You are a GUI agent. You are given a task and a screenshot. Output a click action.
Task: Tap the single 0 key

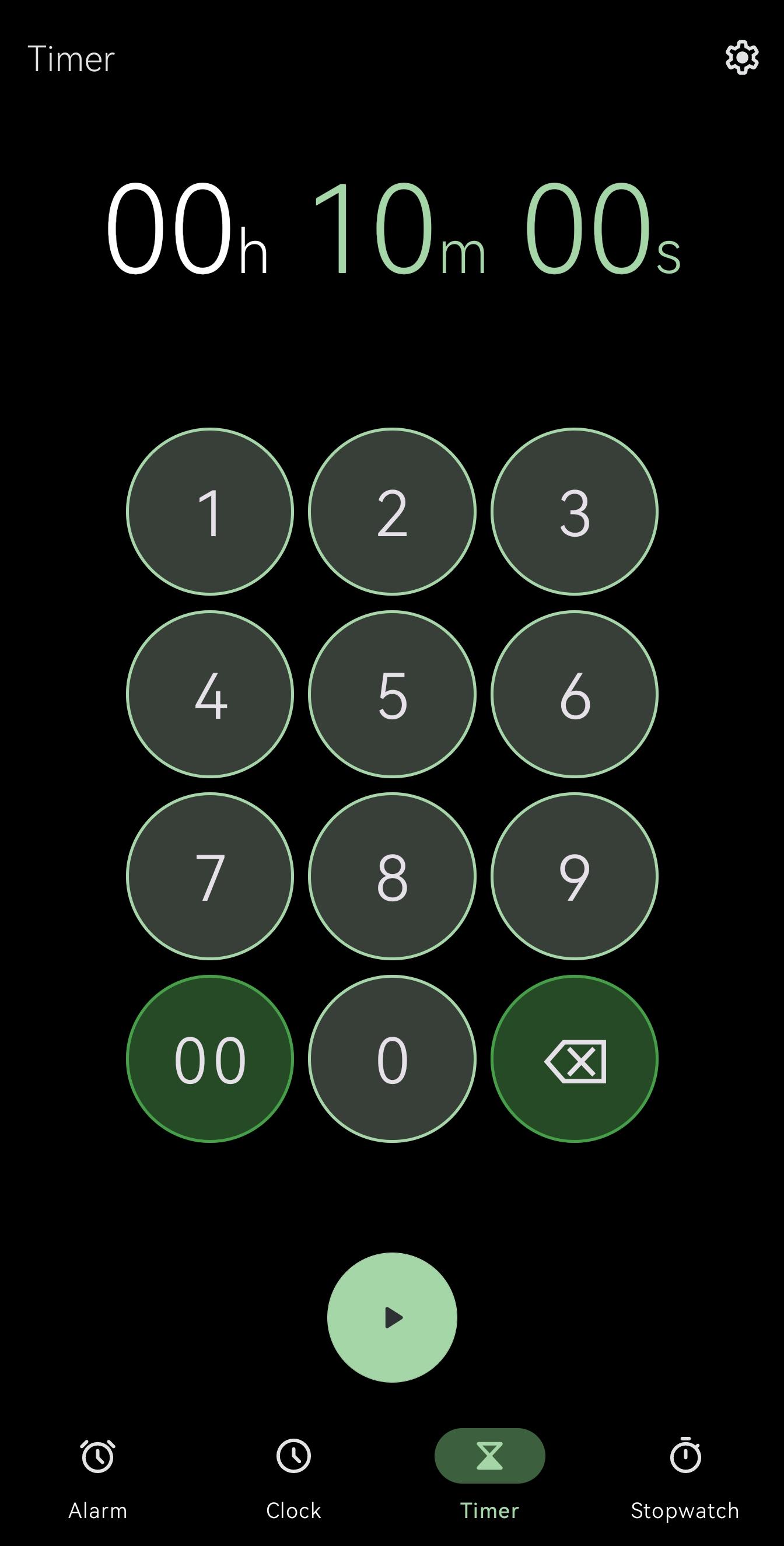click(392, 1059)
